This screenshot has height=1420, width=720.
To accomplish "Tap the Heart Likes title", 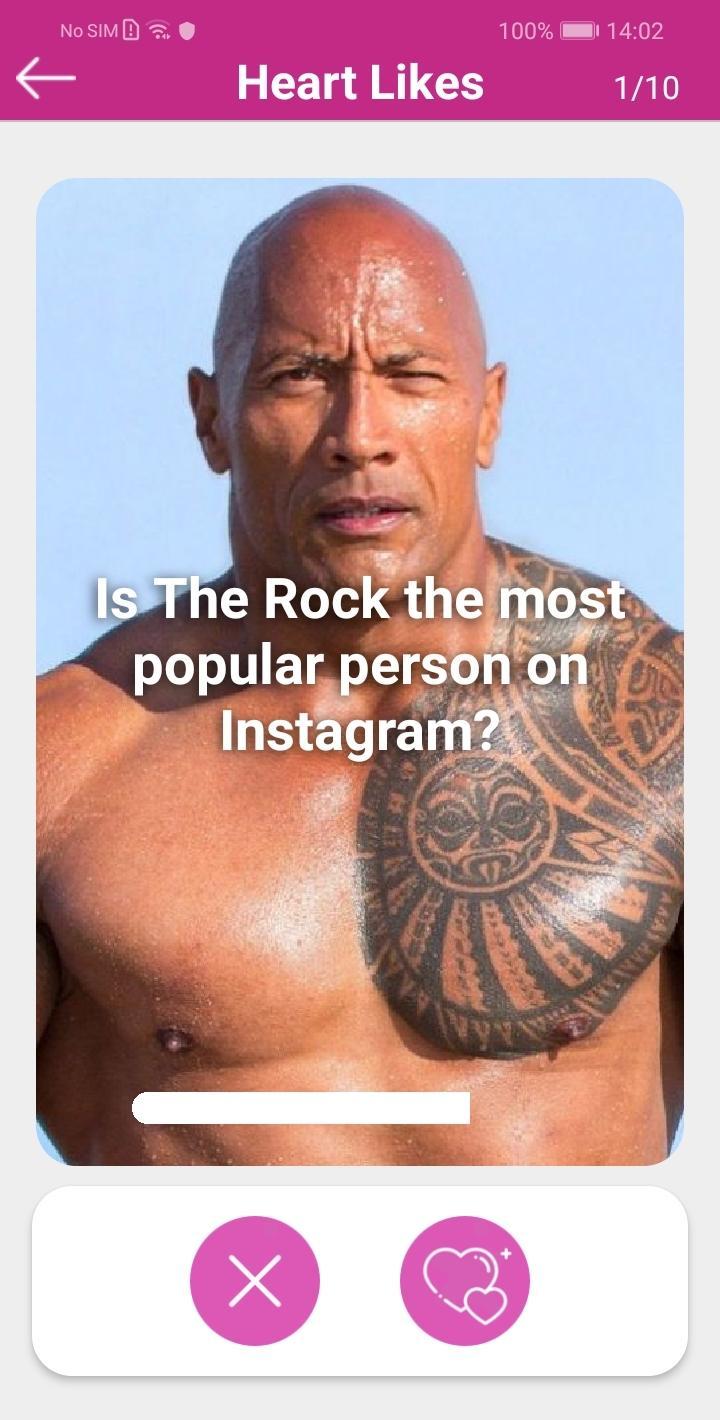I will tap(360, 82).
